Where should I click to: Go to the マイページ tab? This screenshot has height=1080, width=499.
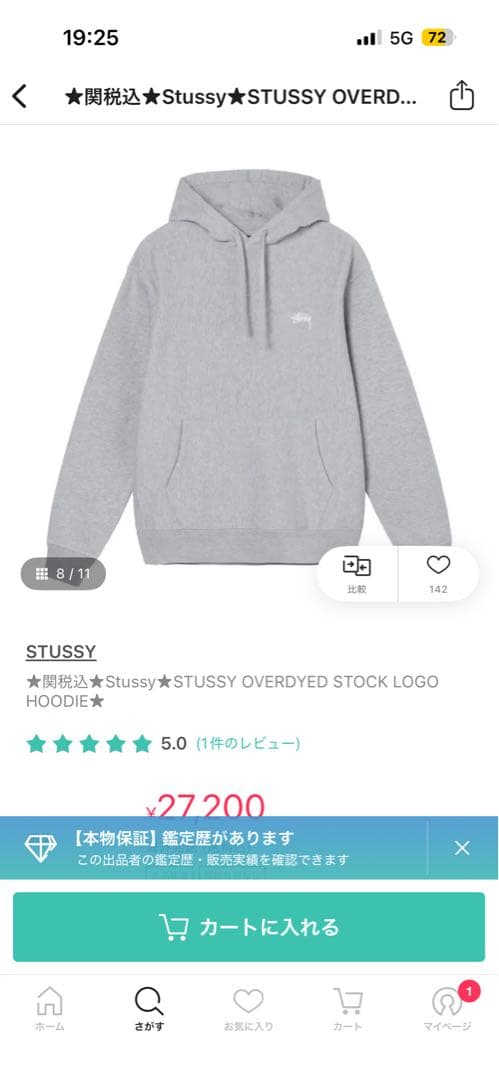(x=448, y=1008)
